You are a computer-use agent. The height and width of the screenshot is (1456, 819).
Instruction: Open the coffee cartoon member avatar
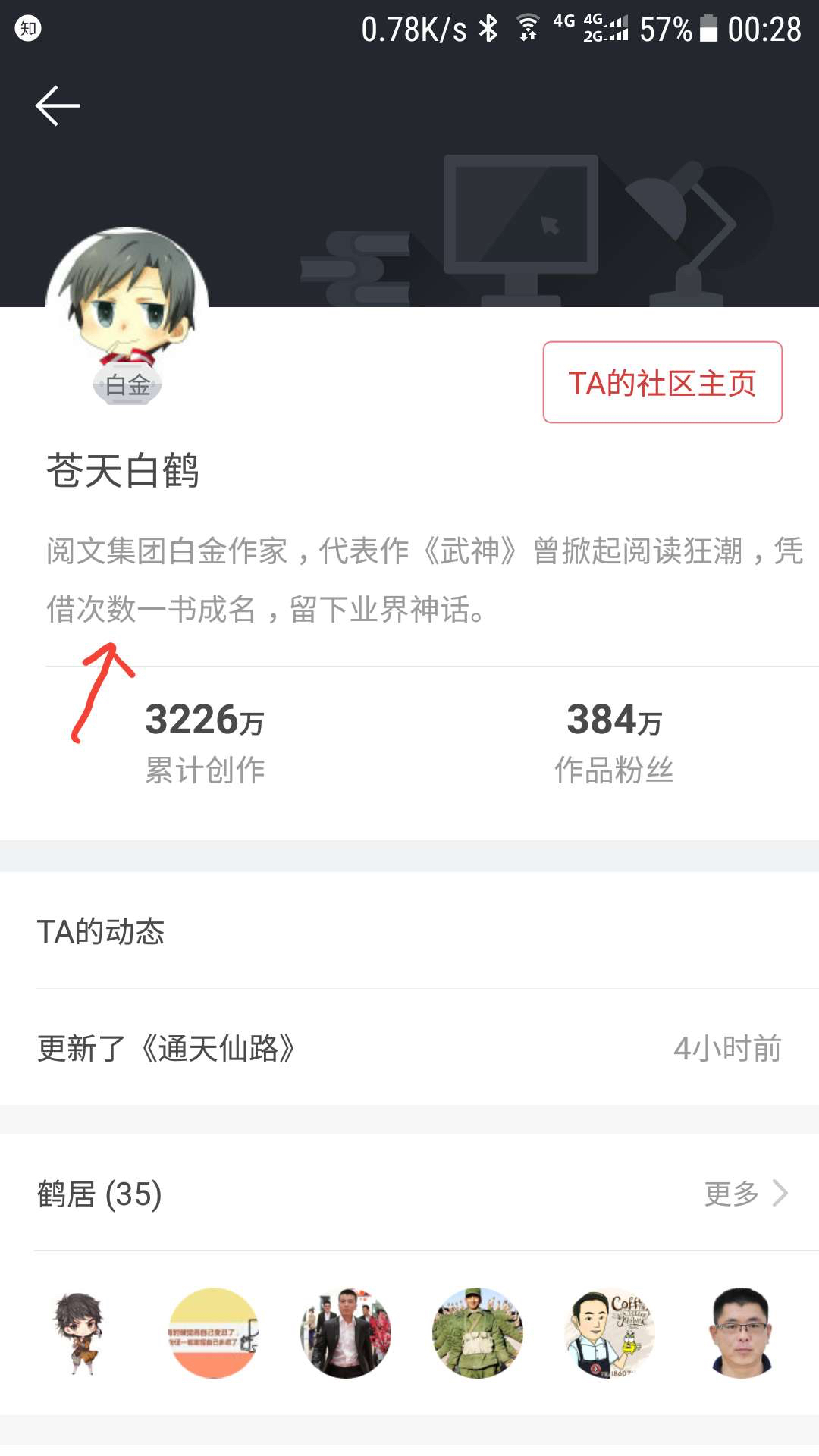coord(610,1333)
